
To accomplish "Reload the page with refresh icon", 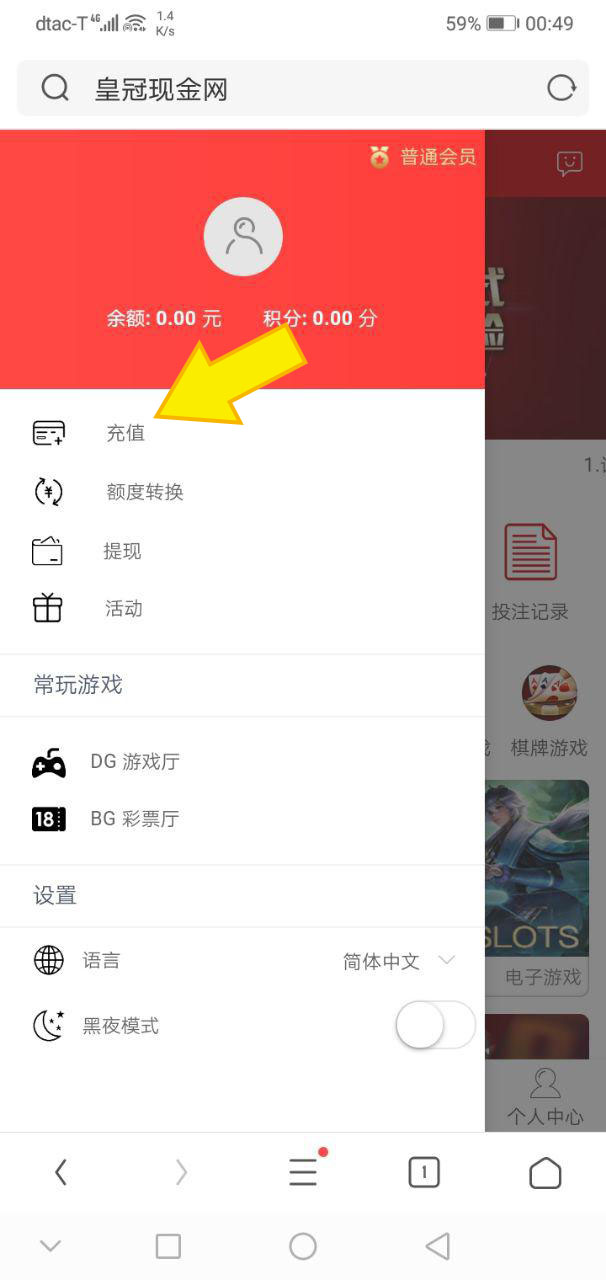I will click(561, 89).
